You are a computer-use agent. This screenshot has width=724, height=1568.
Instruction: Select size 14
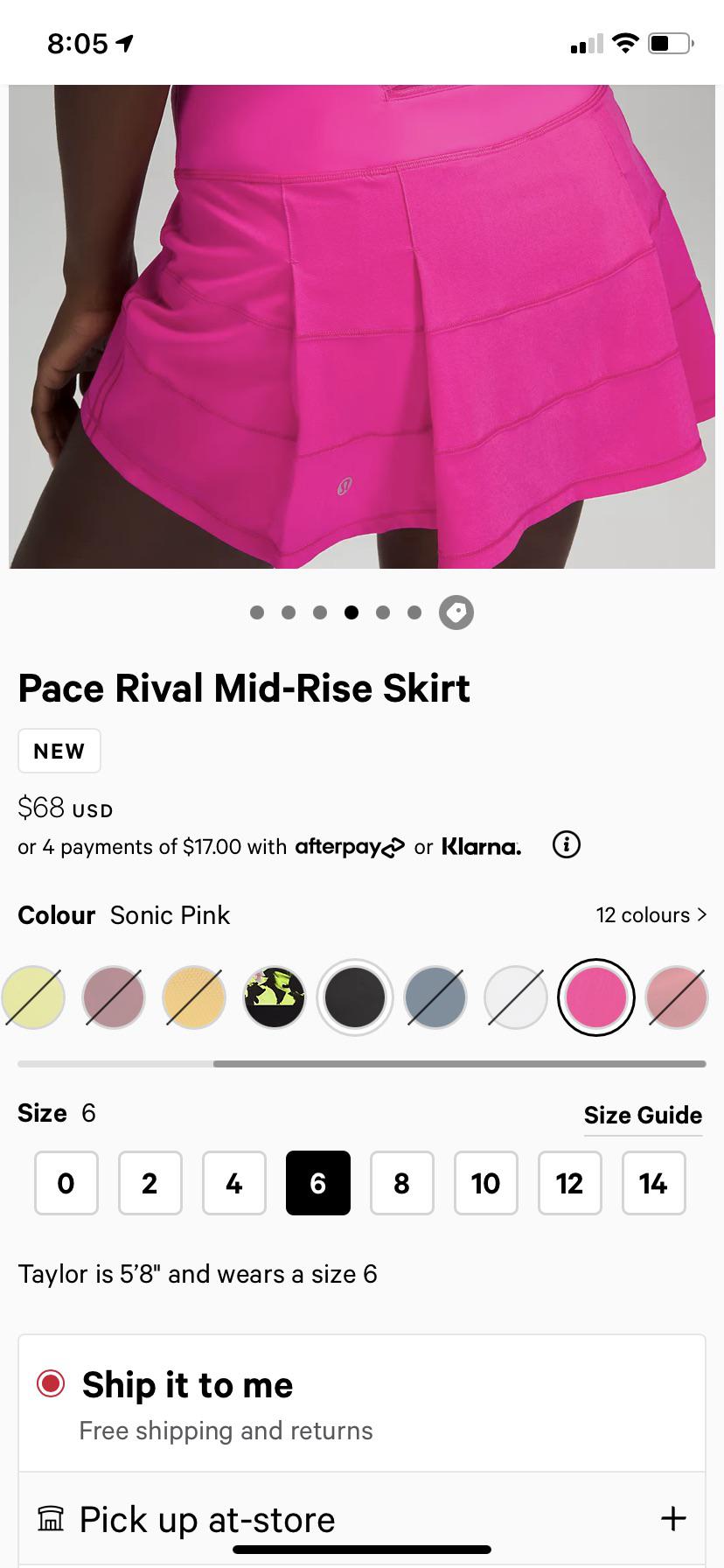654,1183
